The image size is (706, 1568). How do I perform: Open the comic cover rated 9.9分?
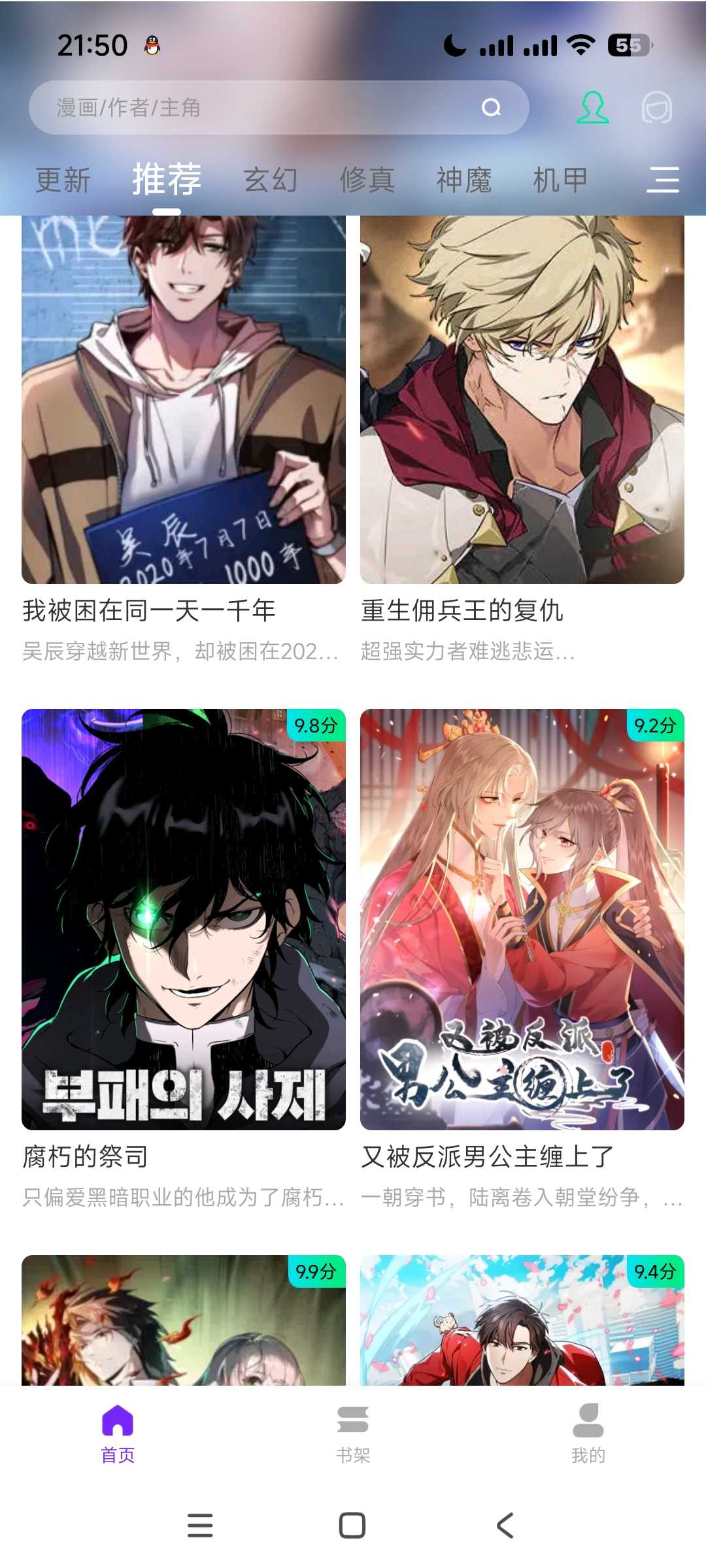coord(183,1320)
